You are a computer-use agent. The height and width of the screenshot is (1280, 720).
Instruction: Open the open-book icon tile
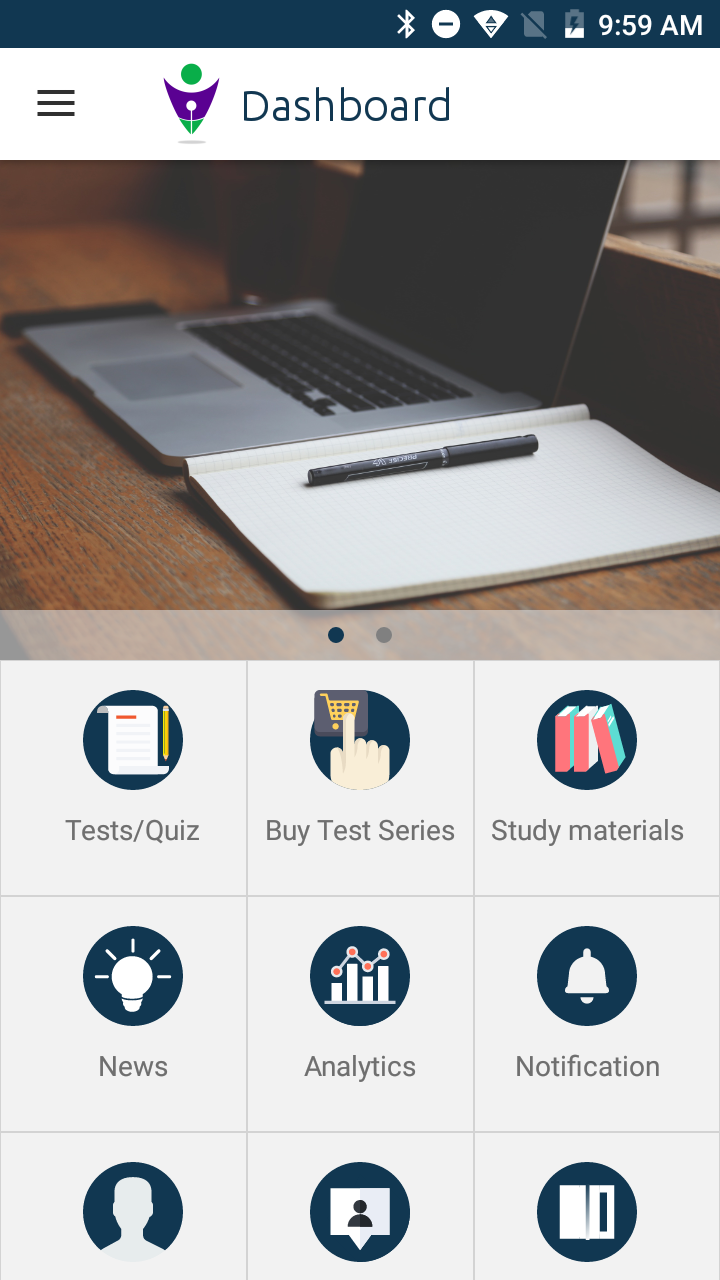(x=587, y=1212)
